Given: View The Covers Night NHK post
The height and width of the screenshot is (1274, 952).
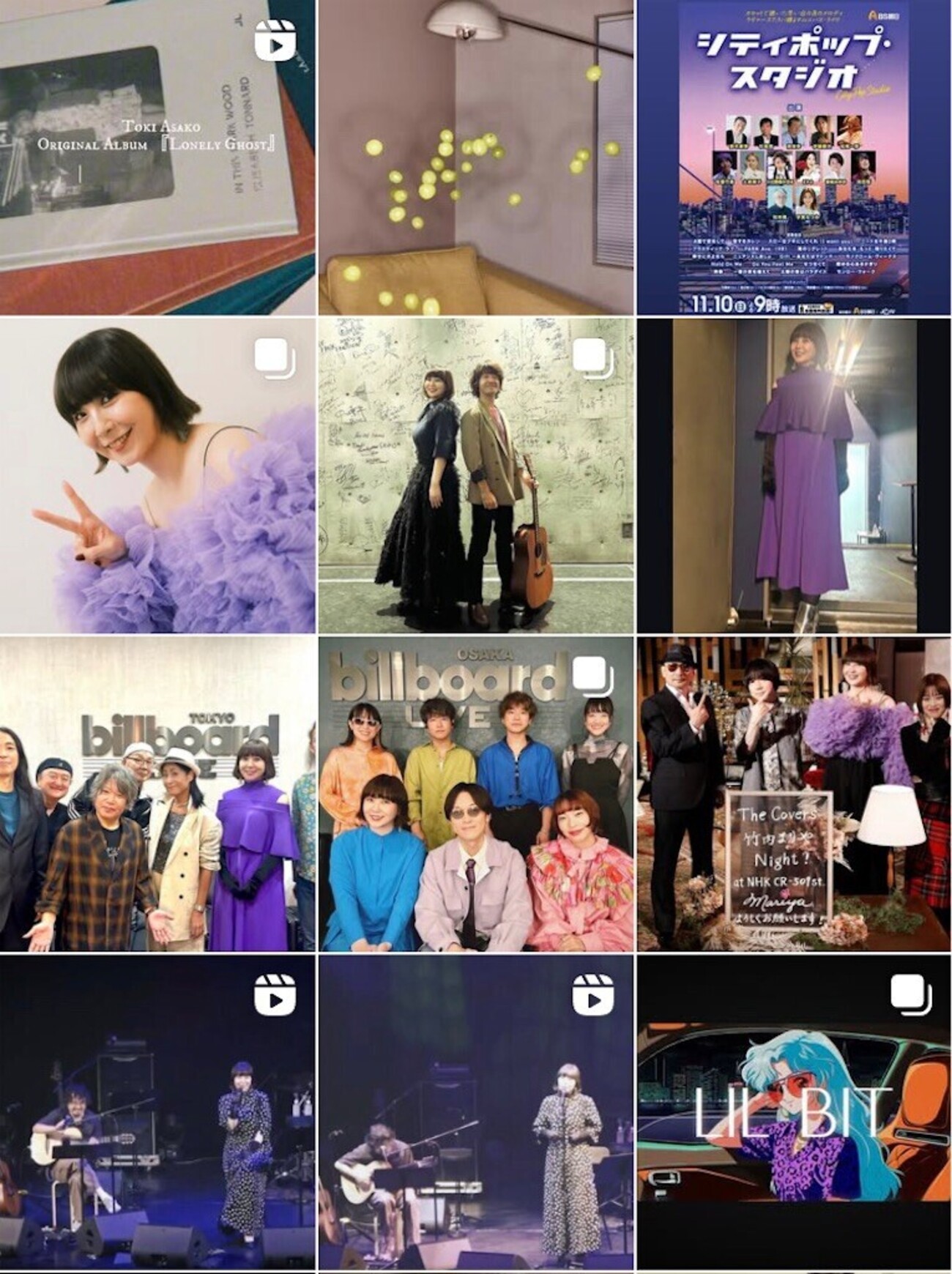Looking at the screenshot, I should coord(794,794).
